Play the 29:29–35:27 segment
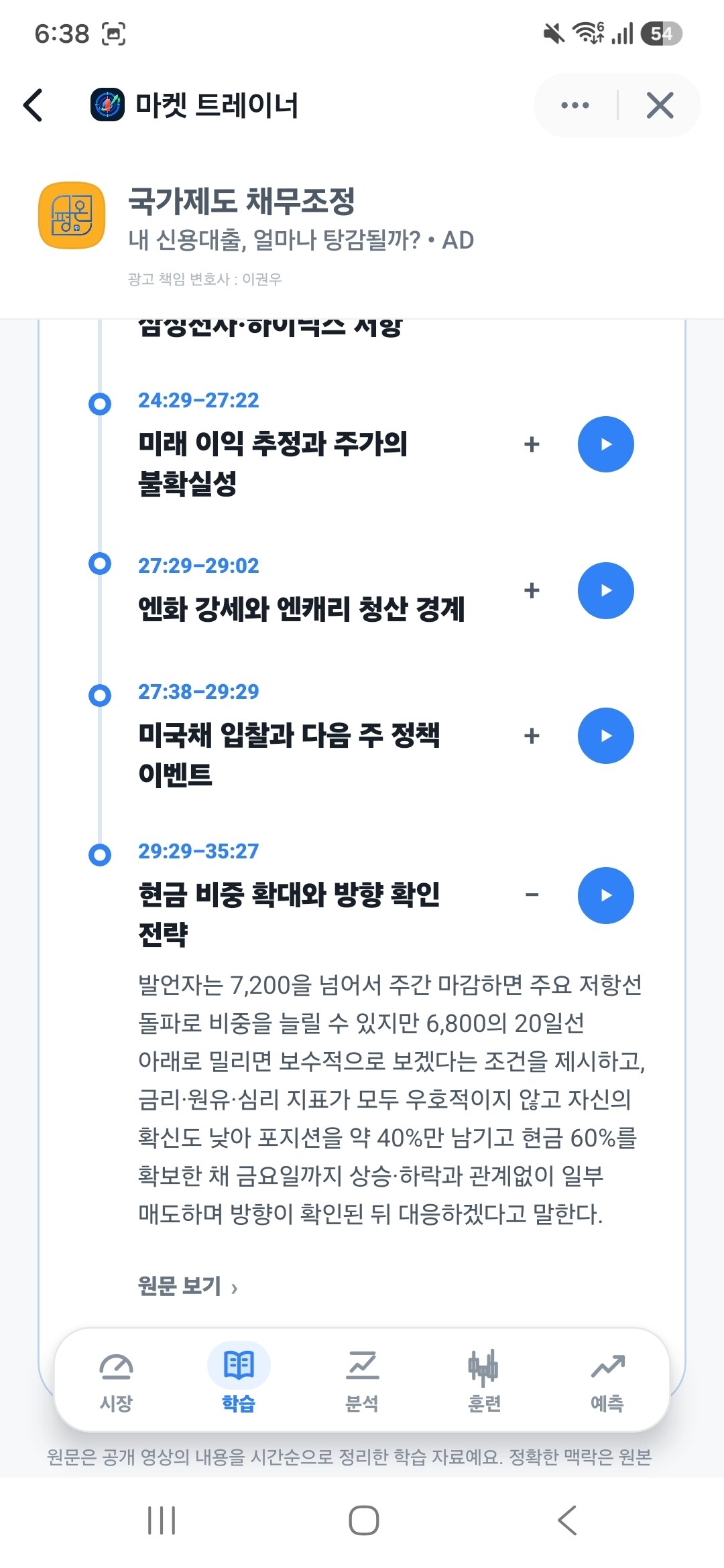The width and height of the screenshot is (724, 1568). (x=606, y=895)
